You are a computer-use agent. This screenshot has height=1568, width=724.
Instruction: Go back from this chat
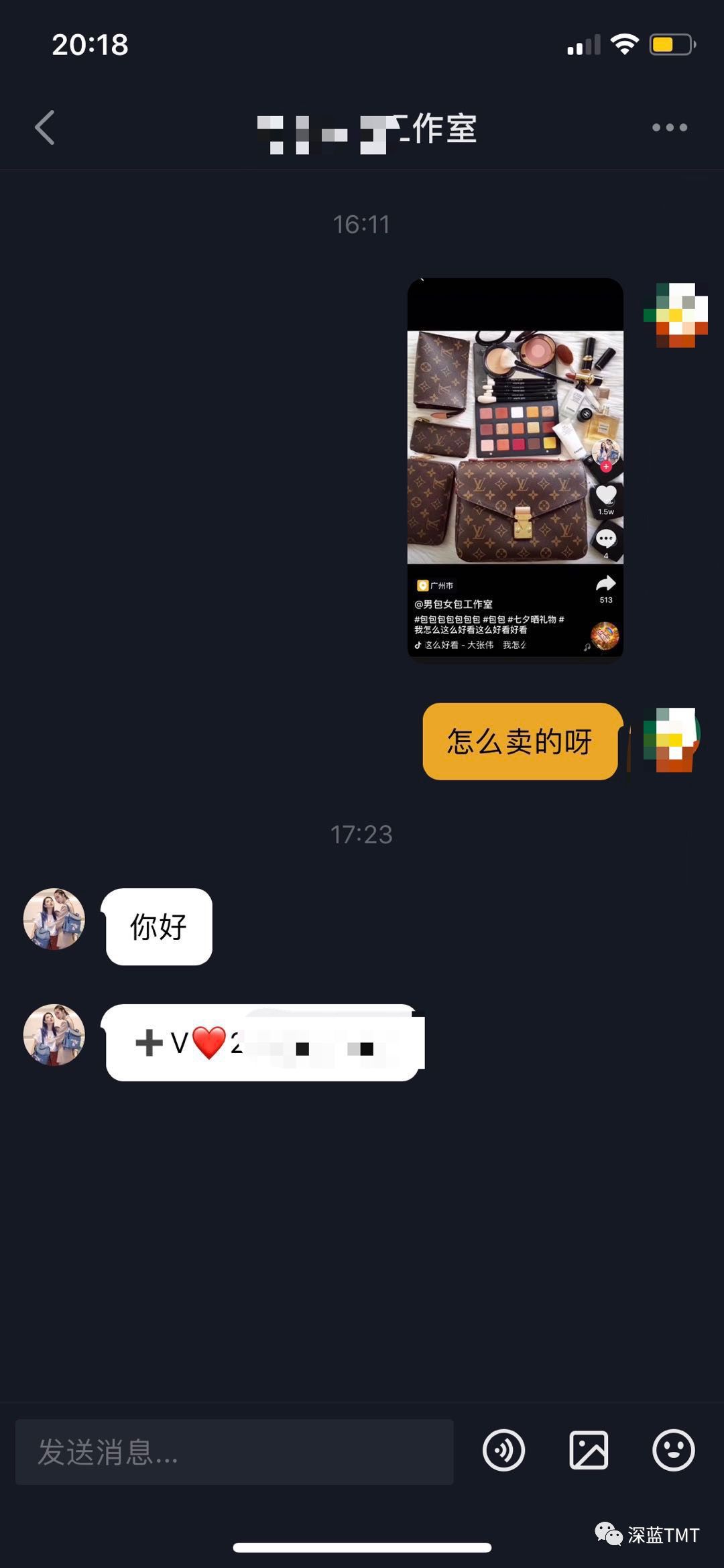tap(44, 127)
